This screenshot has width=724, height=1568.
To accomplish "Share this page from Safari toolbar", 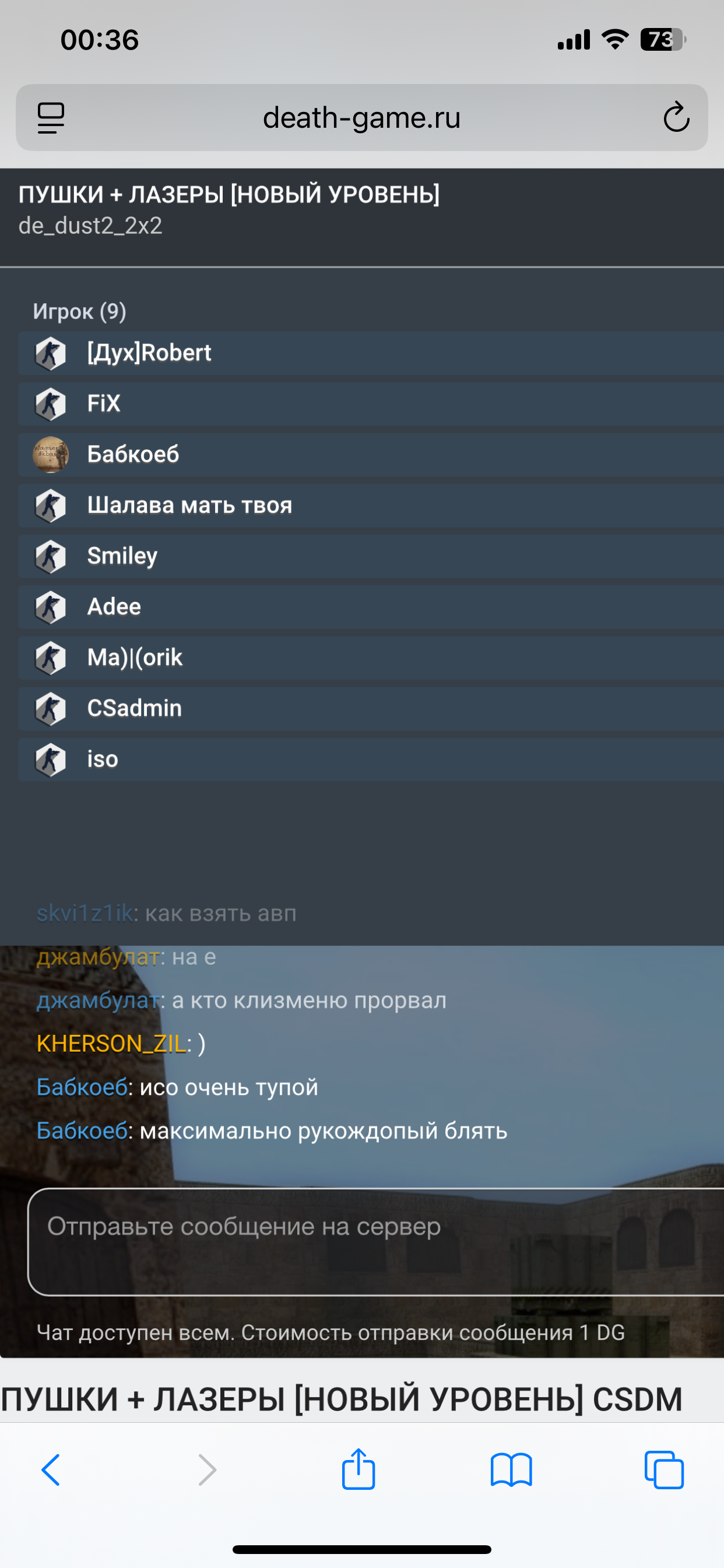I will coord(359,1469).
